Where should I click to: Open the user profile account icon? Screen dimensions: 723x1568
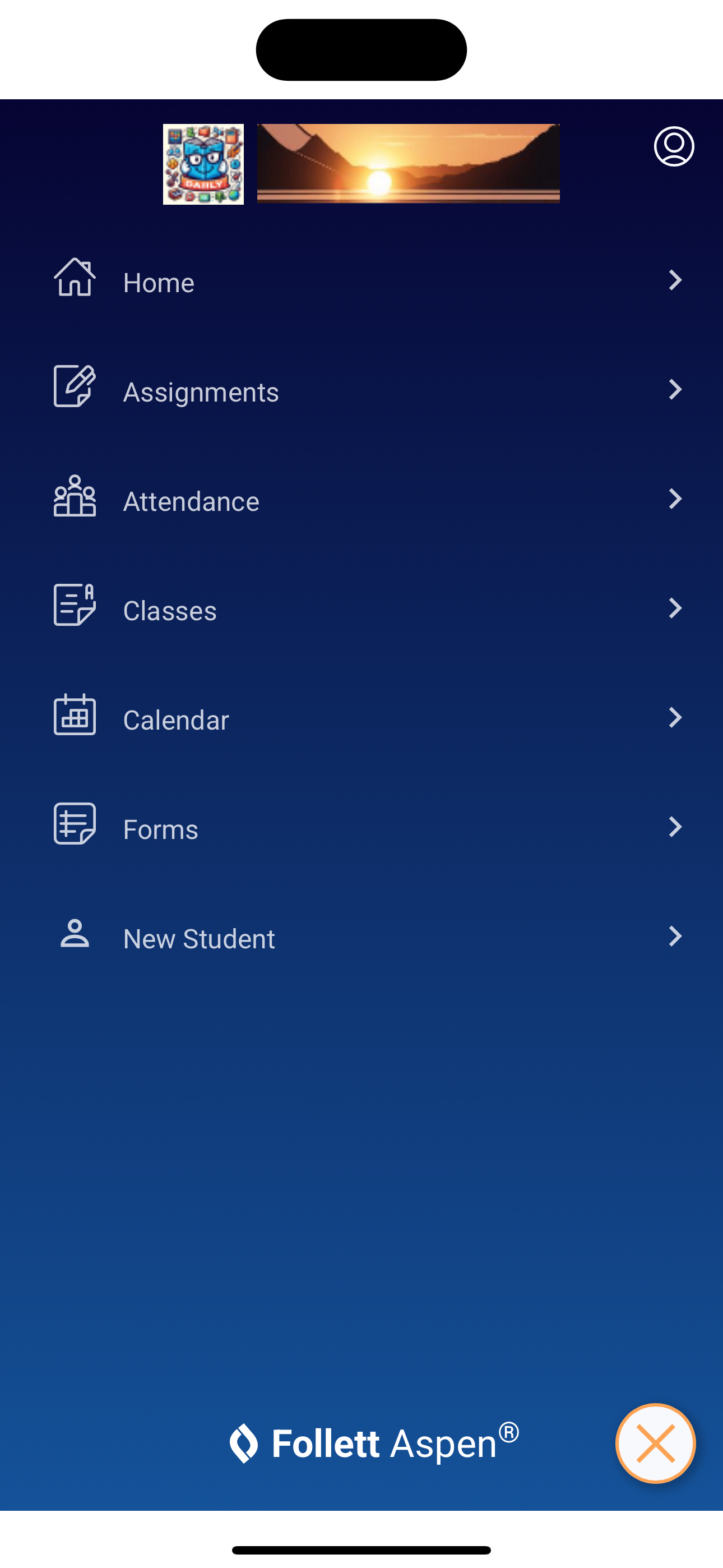click(x=674, y=147)
